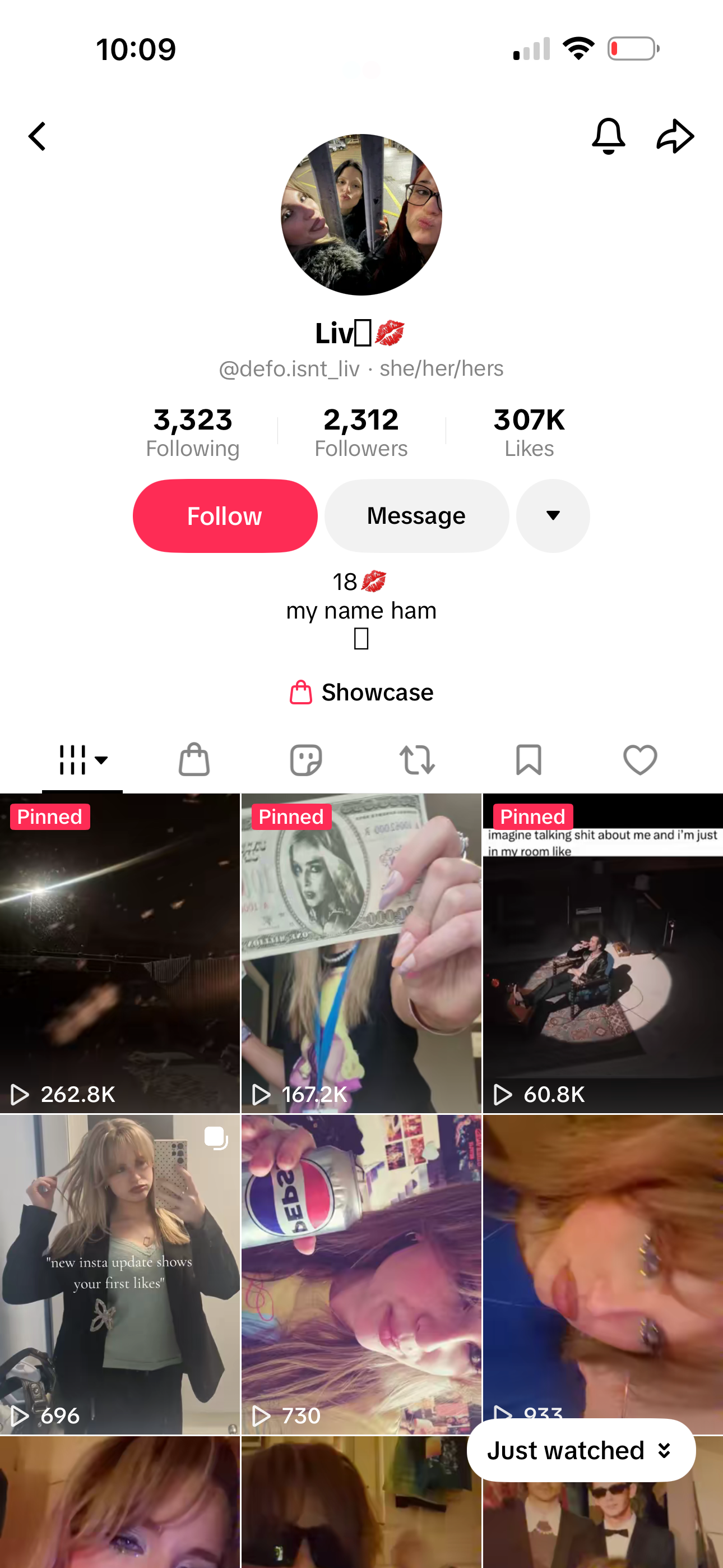Open the notifications bell
Screen dimensions: 723x1568
(x=608, y=136)
